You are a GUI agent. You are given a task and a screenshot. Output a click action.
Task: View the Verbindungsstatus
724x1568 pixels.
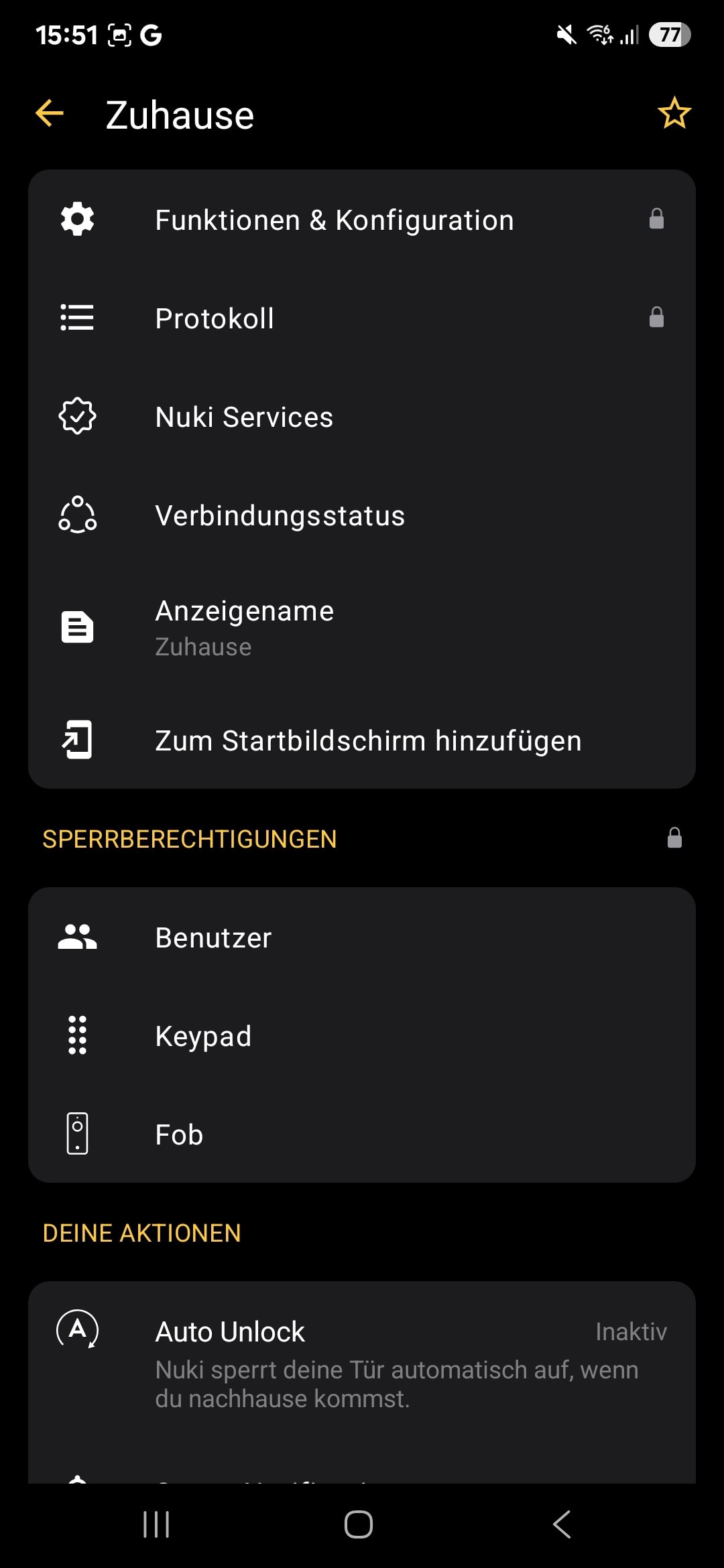(362, 515)
